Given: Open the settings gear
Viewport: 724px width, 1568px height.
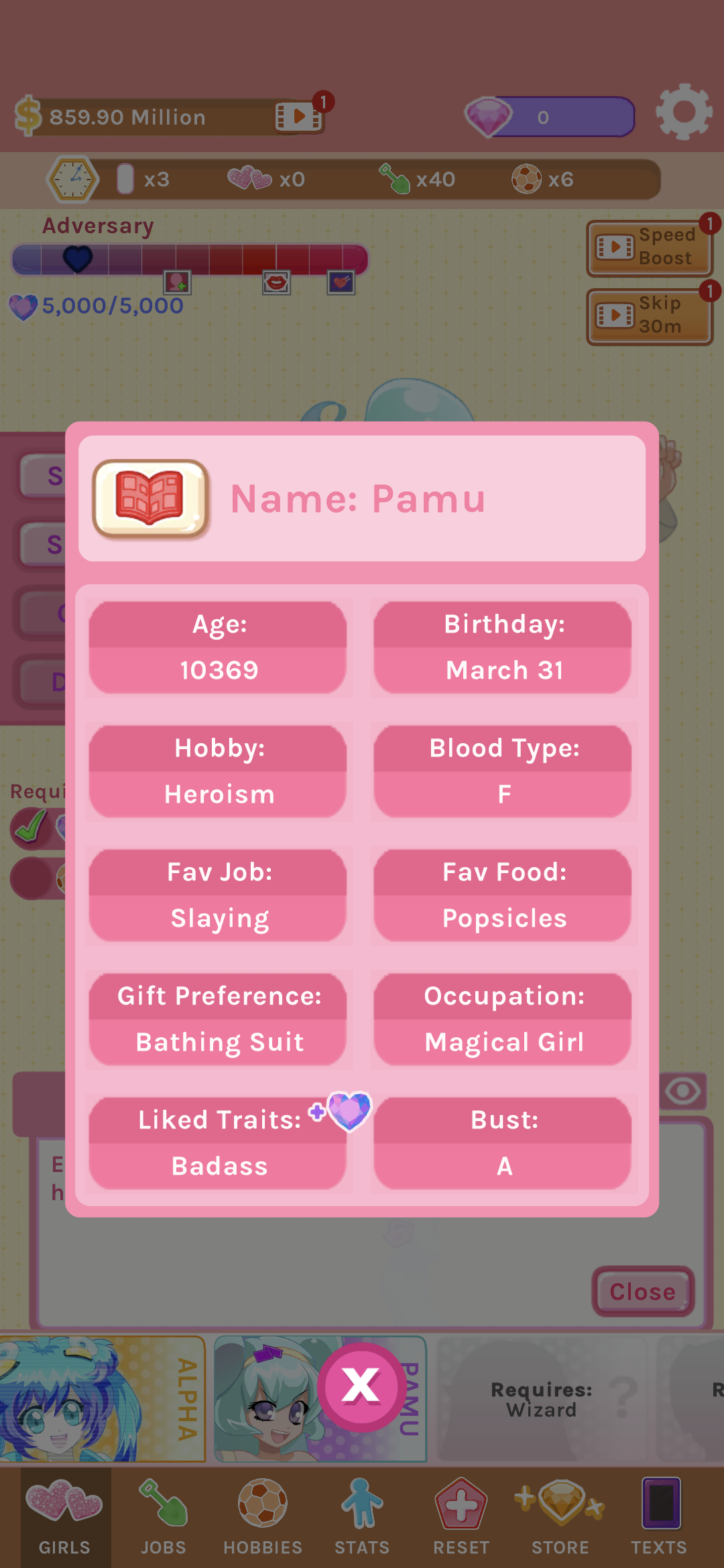Looking at the screenshot, I should point(683,112).
